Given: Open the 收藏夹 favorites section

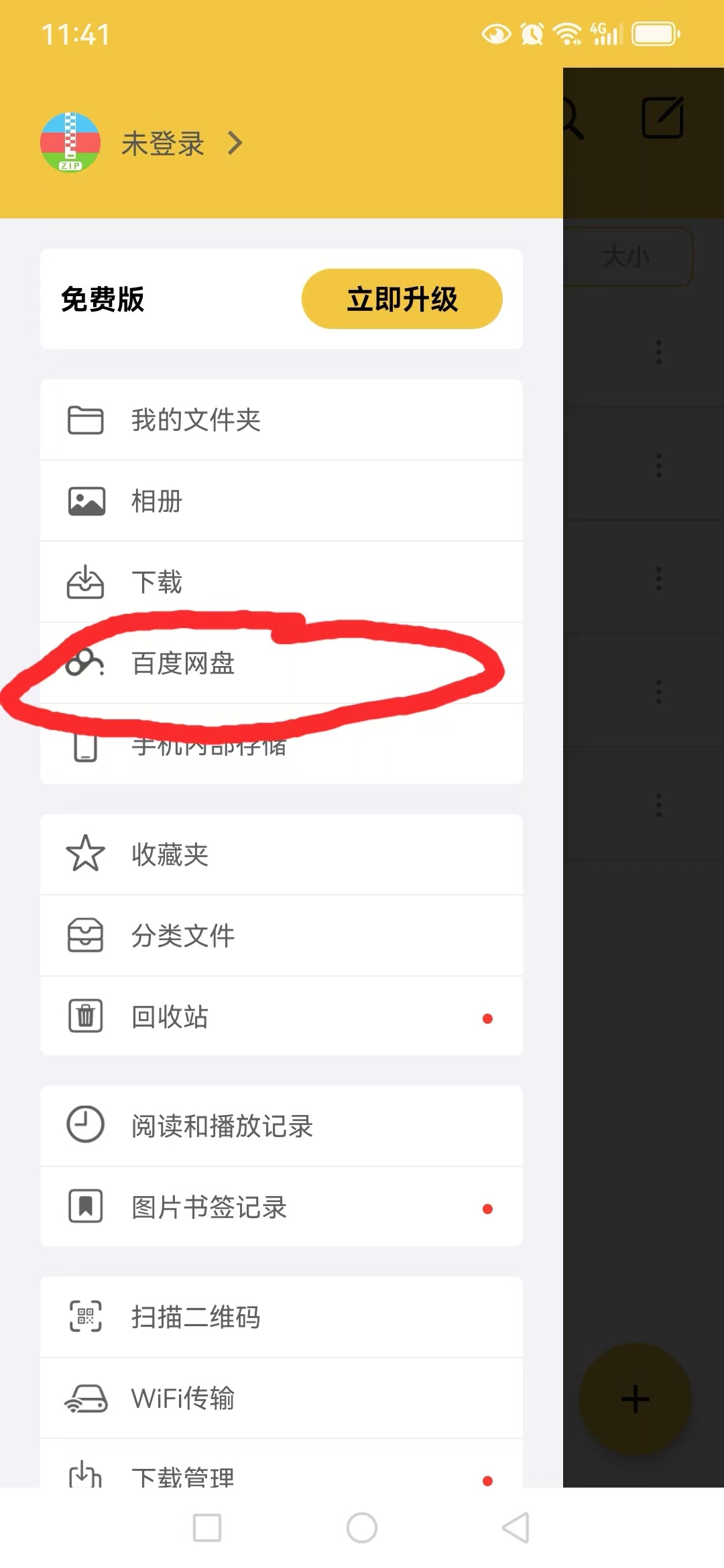Looking at the screenshot, I should [x=170, y=854].
